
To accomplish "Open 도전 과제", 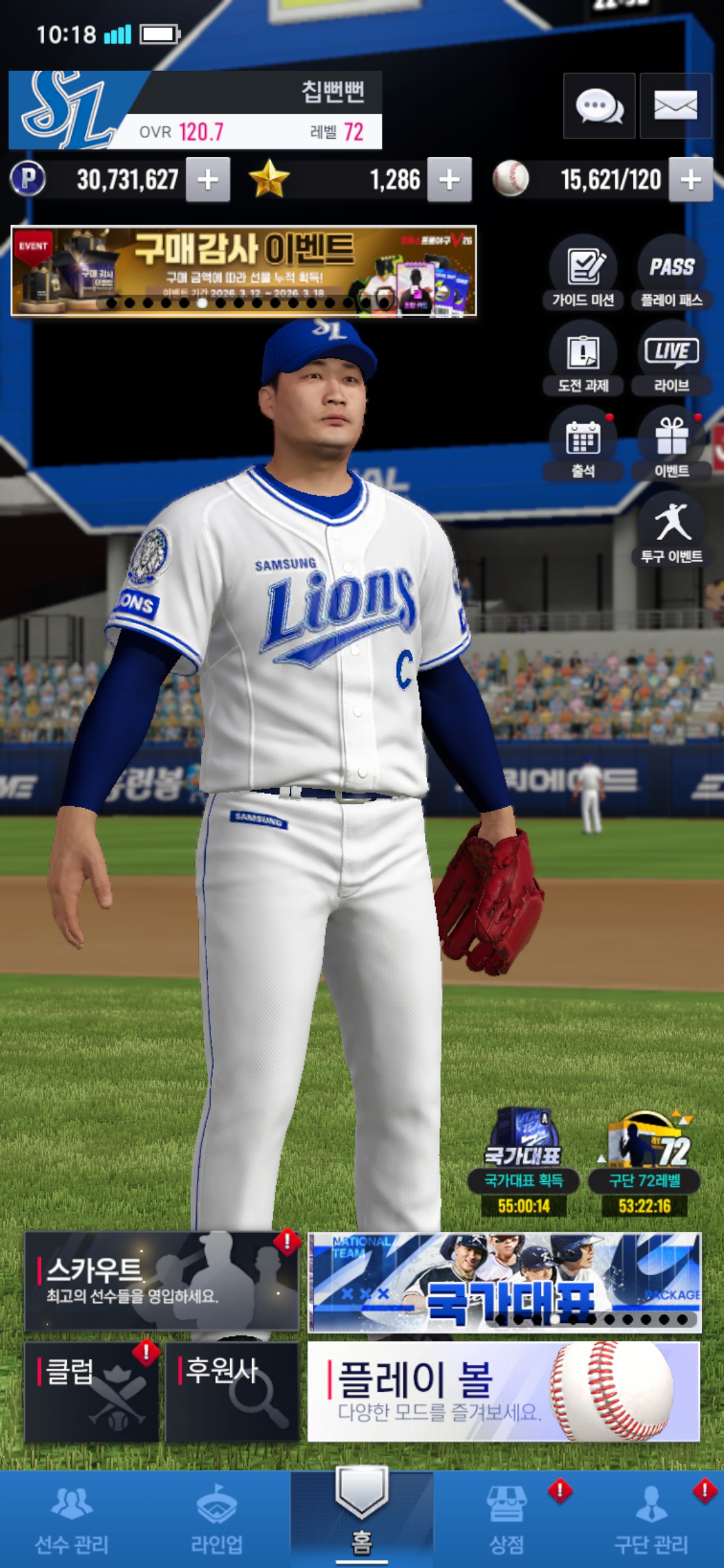I will click(x=583, y=358).
